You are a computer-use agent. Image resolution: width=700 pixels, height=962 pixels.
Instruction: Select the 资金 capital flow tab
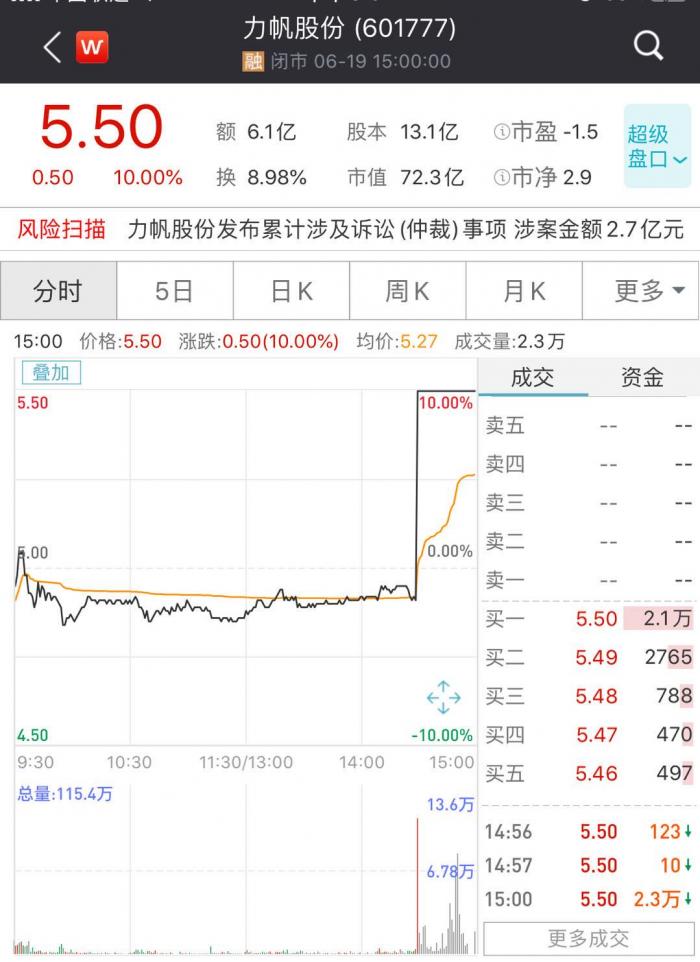[642, 377]
